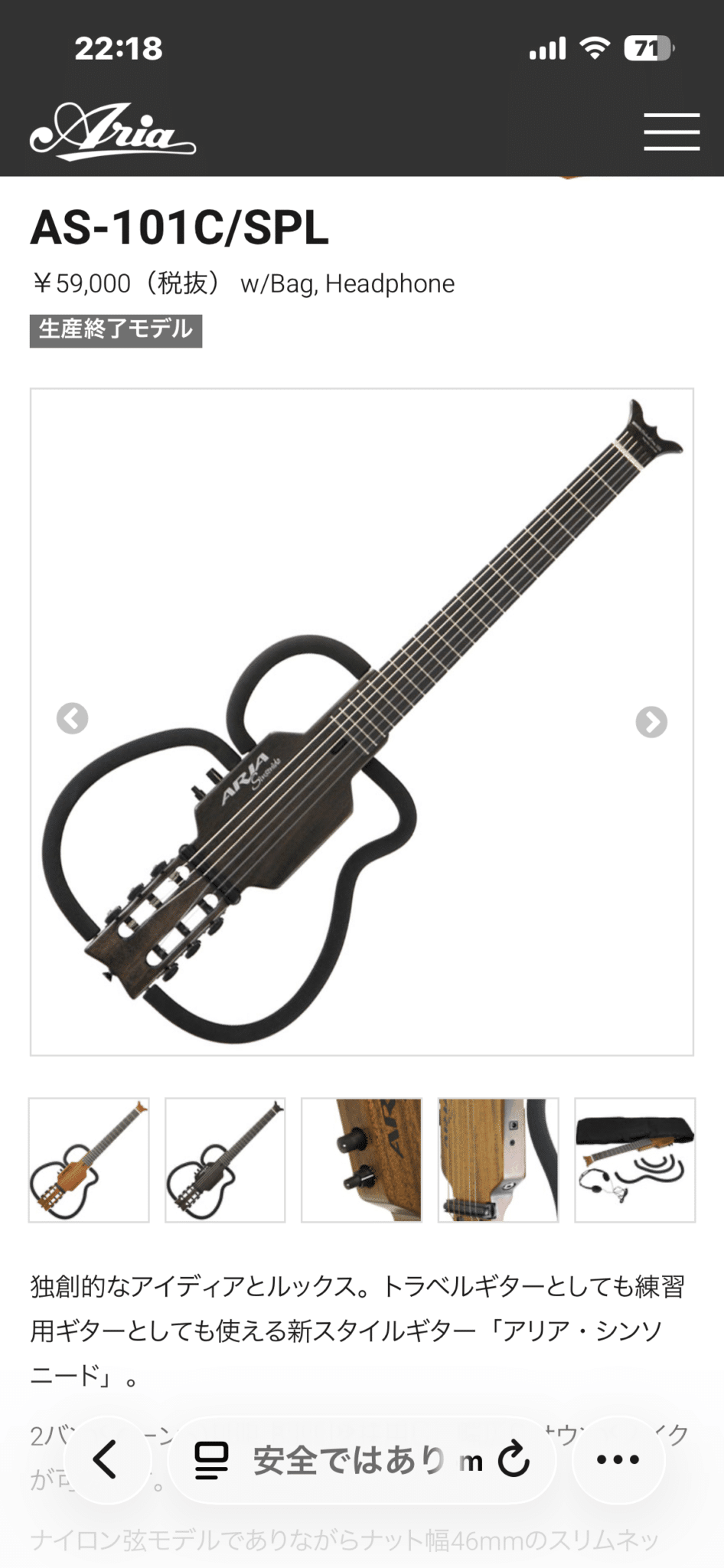Tap the address bar showing 安全ではあり
Viewport: 724px width, 1568px height.
click(352, 1460)
